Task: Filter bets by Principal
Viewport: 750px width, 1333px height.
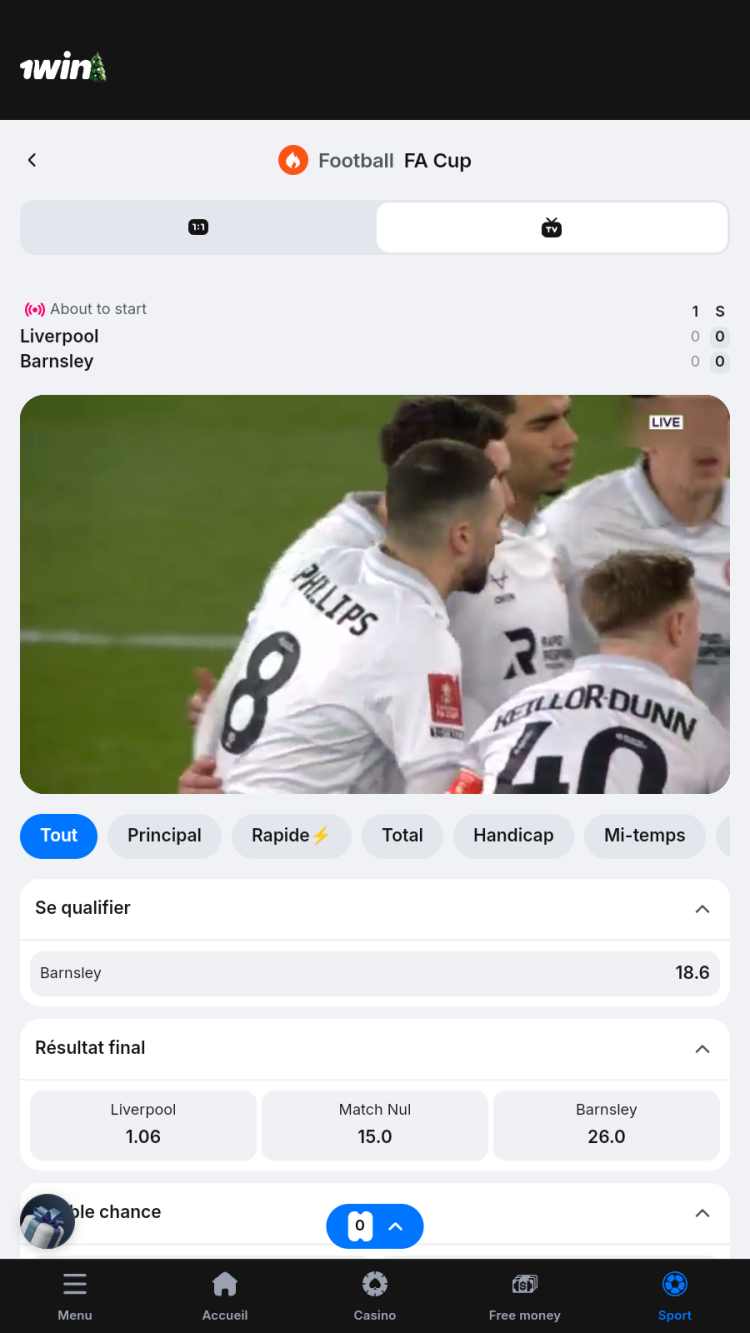Action: [164, 836]
